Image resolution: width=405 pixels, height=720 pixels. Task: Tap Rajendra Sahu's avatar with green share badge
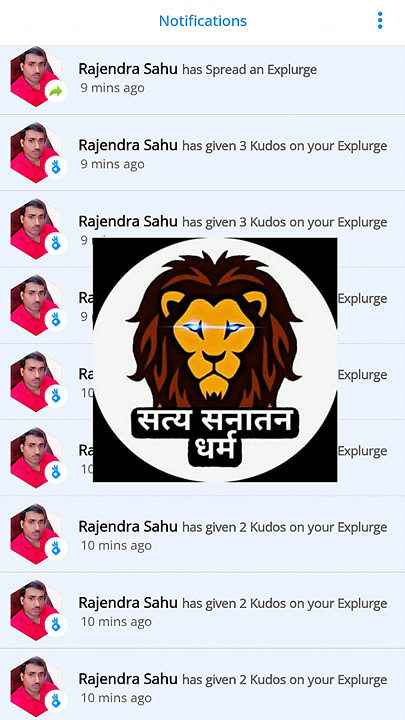point(39,76)
